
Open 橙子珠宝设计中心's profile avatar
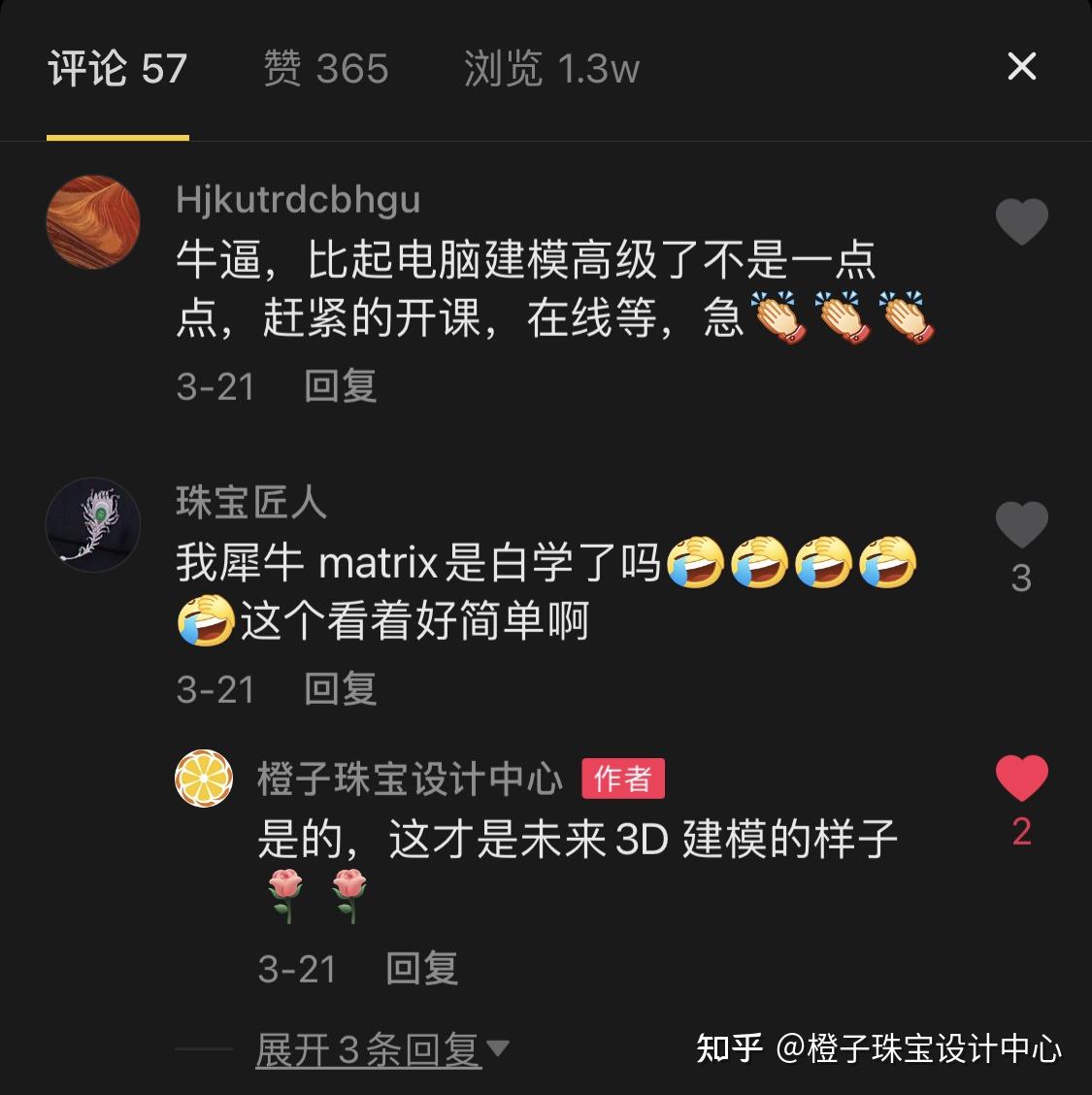[x=204, y=779]
